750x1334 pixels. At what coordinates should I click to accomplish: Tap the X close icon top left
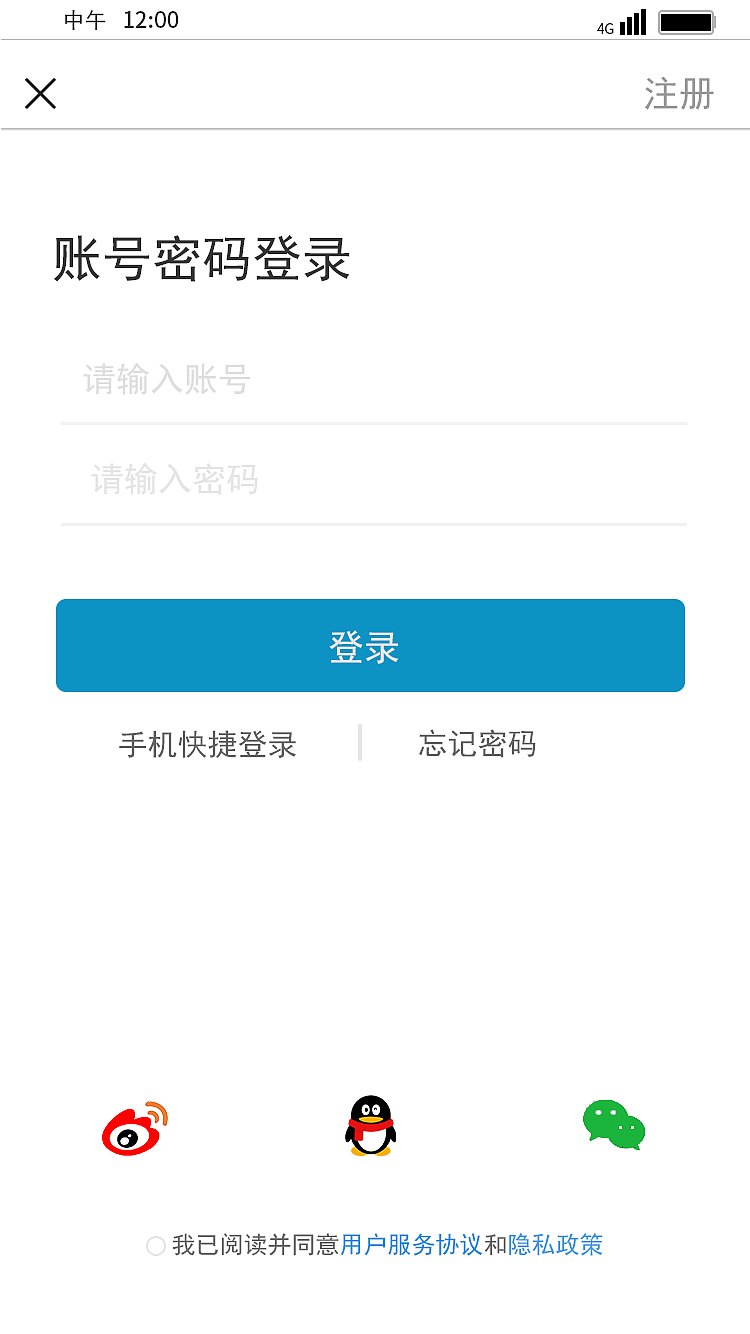40,93
